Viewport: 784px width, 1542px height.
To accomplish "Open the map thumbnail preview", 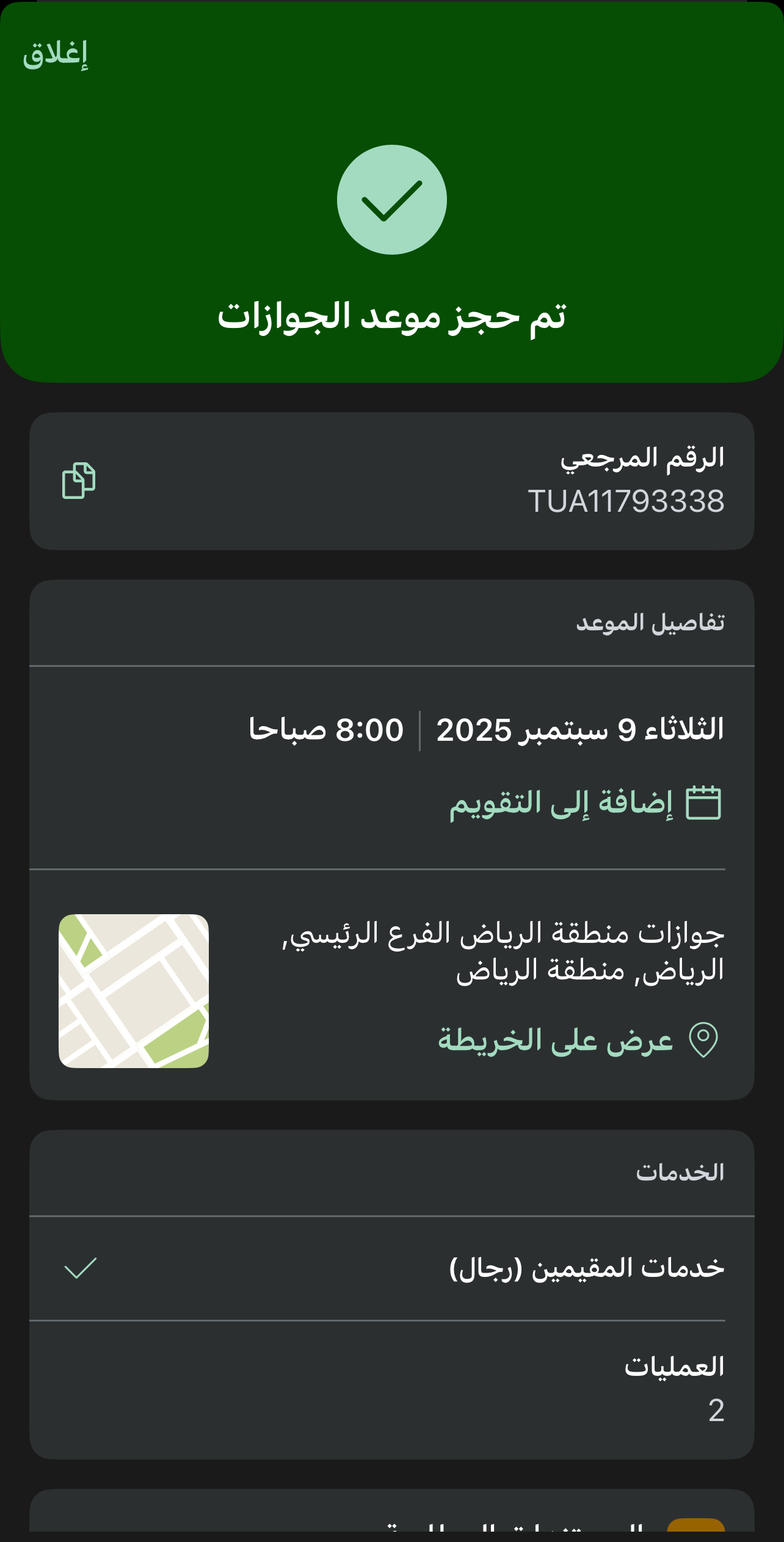I will [x=134, y=991].
